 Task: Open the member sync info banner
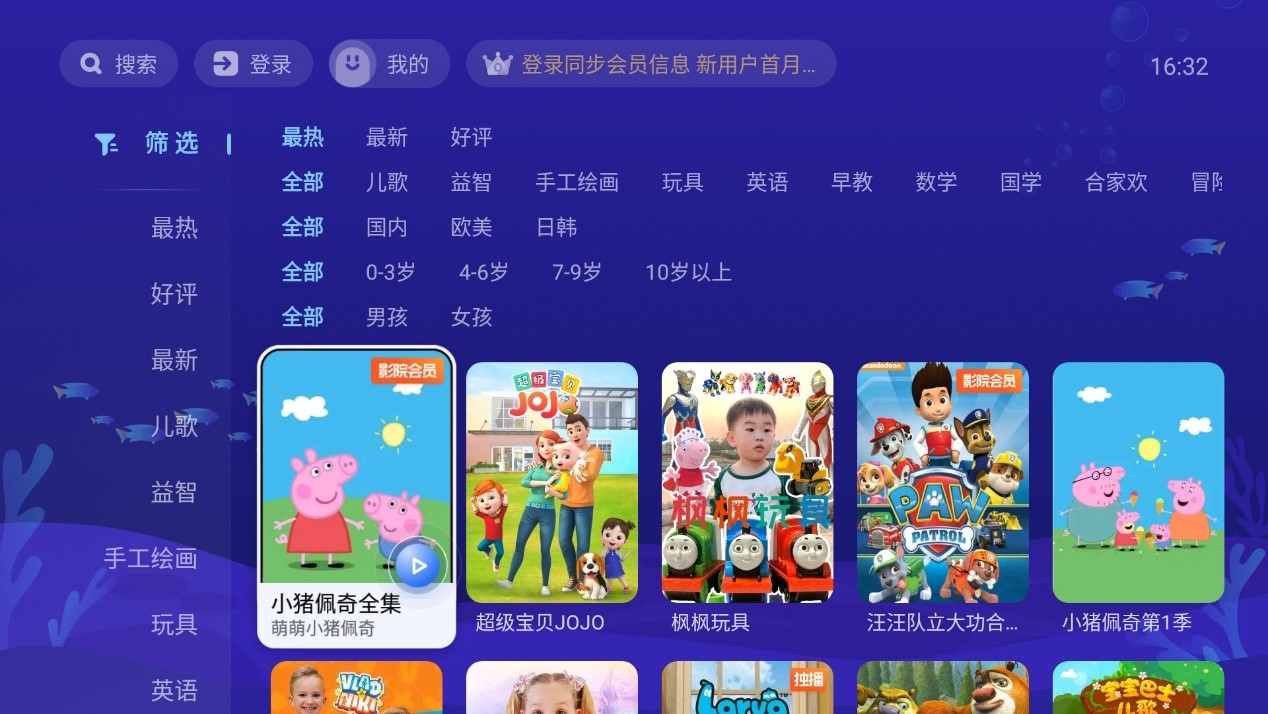click(651, 64)
